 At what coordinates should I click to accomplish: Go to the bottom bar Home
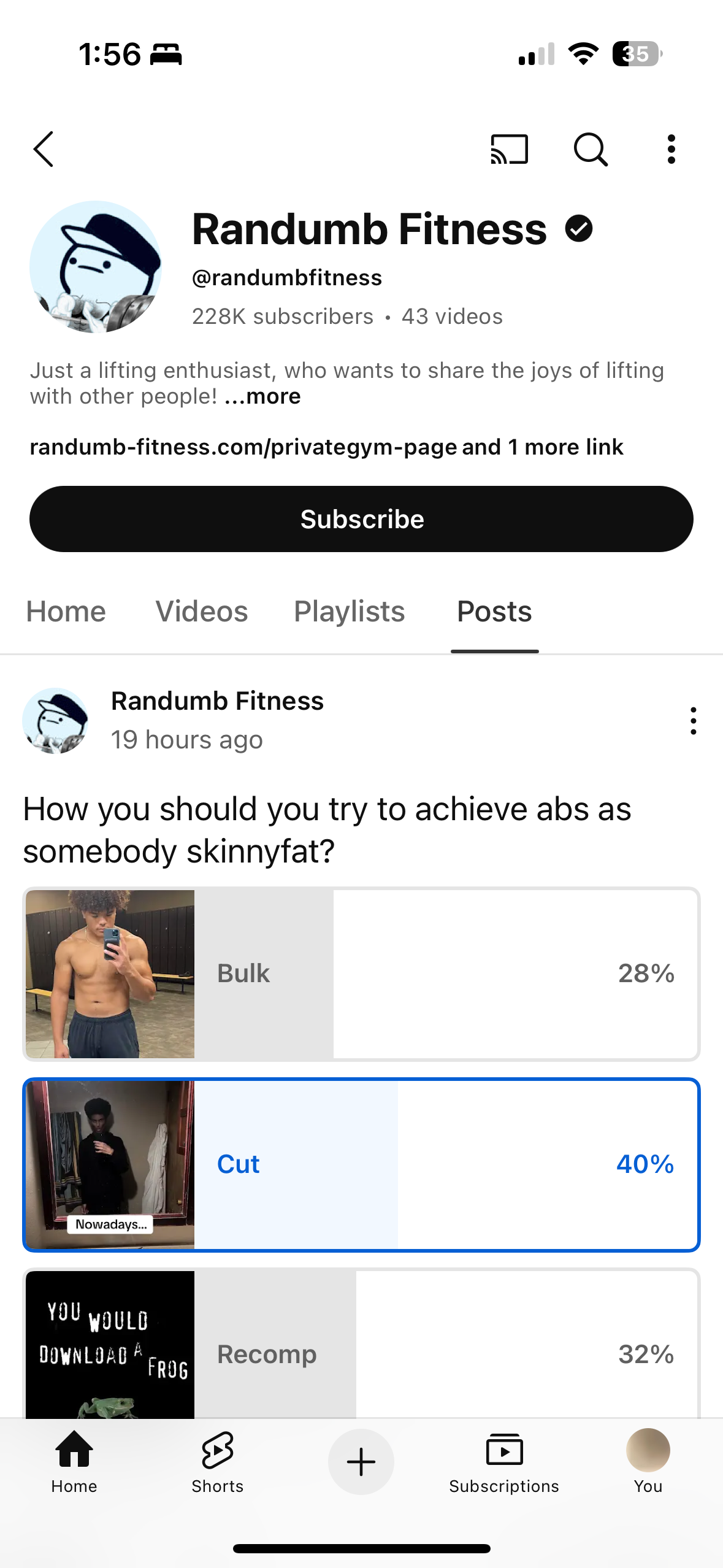click(74, 1461)
